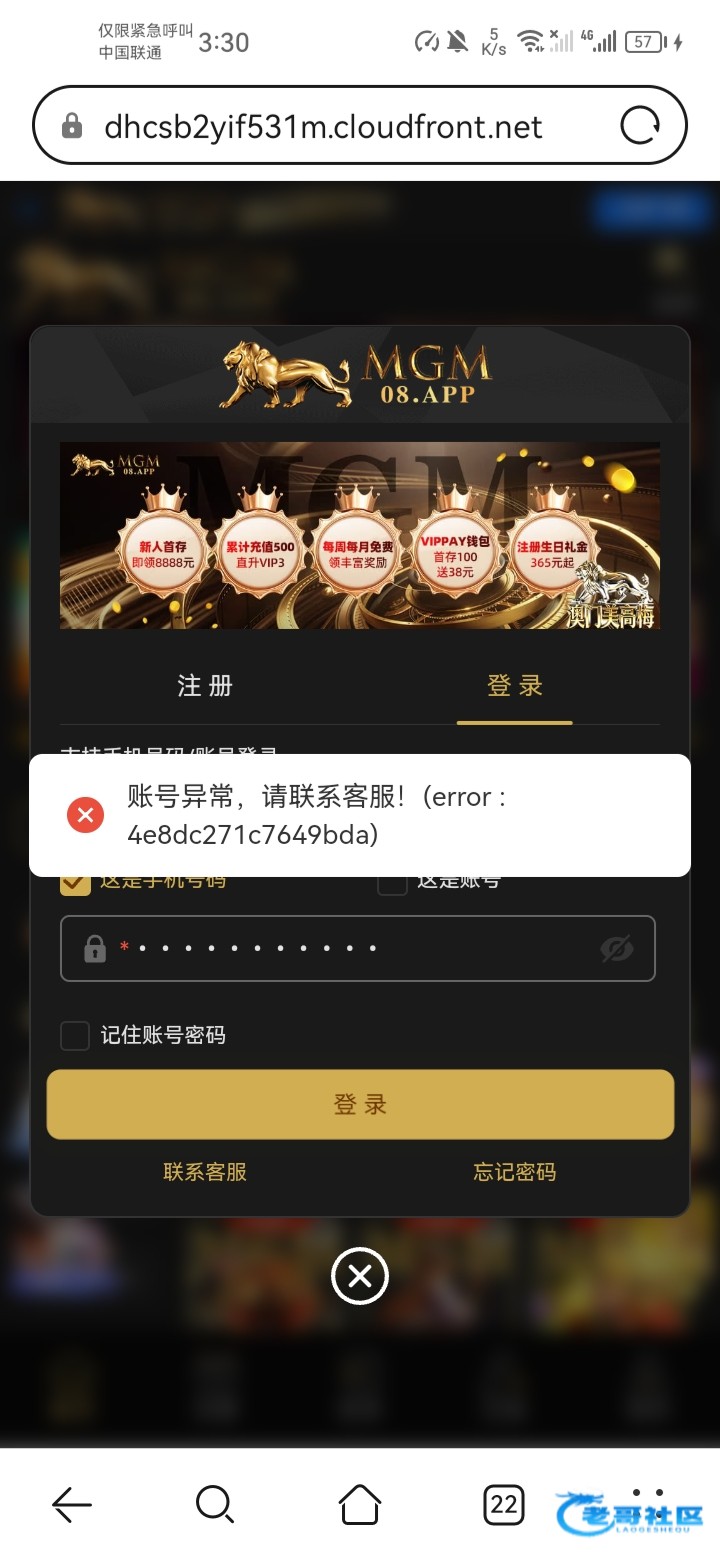This screenshot has width=720, height=1560.
Task: Go back in the browser
Action: [x=72, y=1503]
